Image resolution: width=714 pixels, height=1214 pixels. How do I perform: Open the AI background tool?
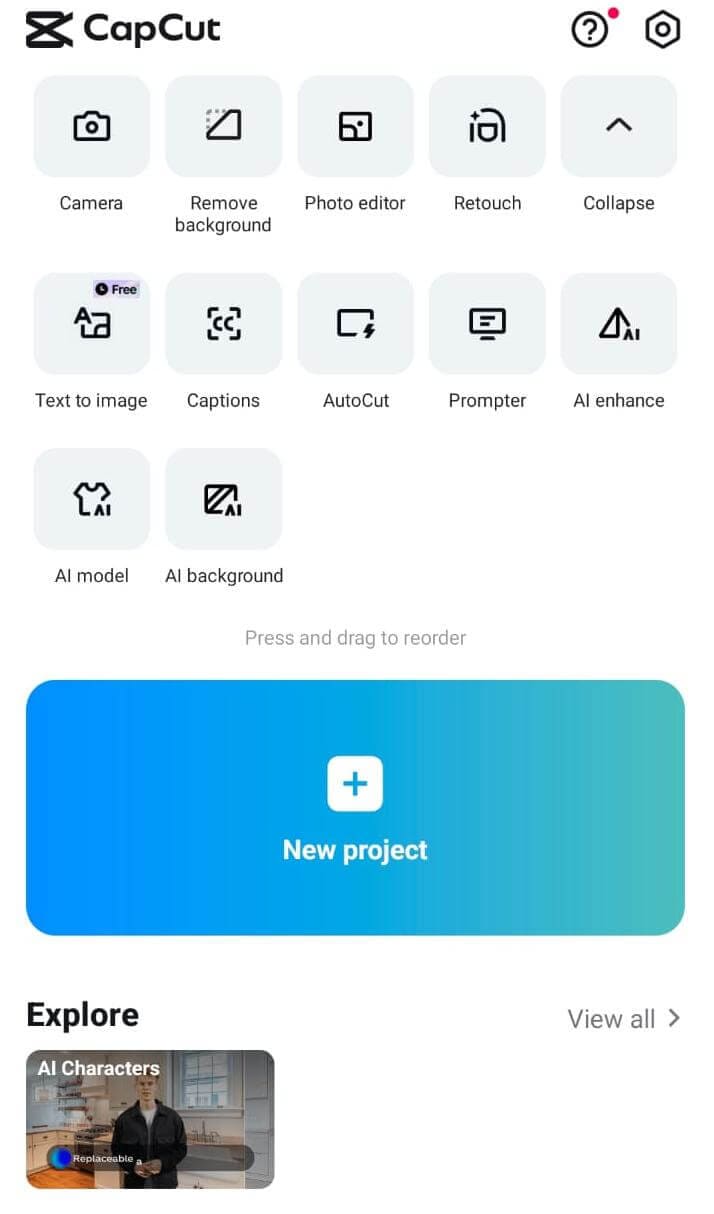(223, 499)
